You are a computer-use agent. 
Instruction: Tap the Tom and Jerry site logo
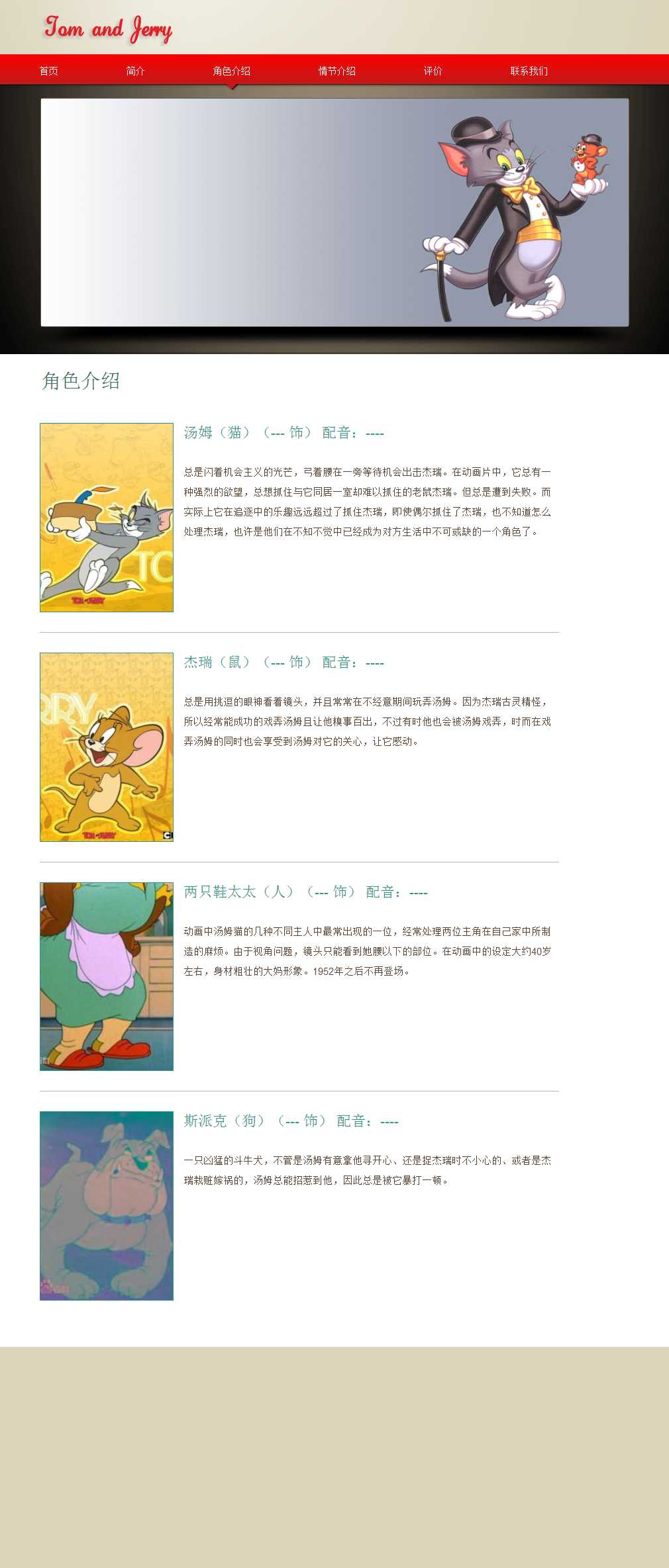(109, 29)
